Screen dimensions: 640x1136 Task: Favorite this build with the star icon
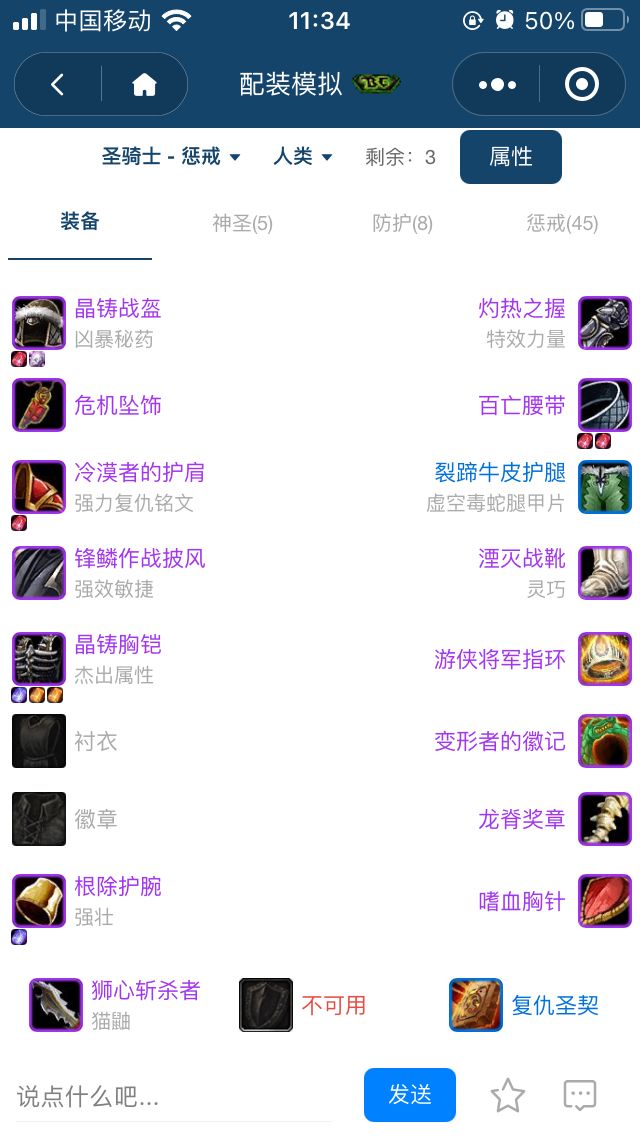pyautogui.click(x=508, y=1096)
